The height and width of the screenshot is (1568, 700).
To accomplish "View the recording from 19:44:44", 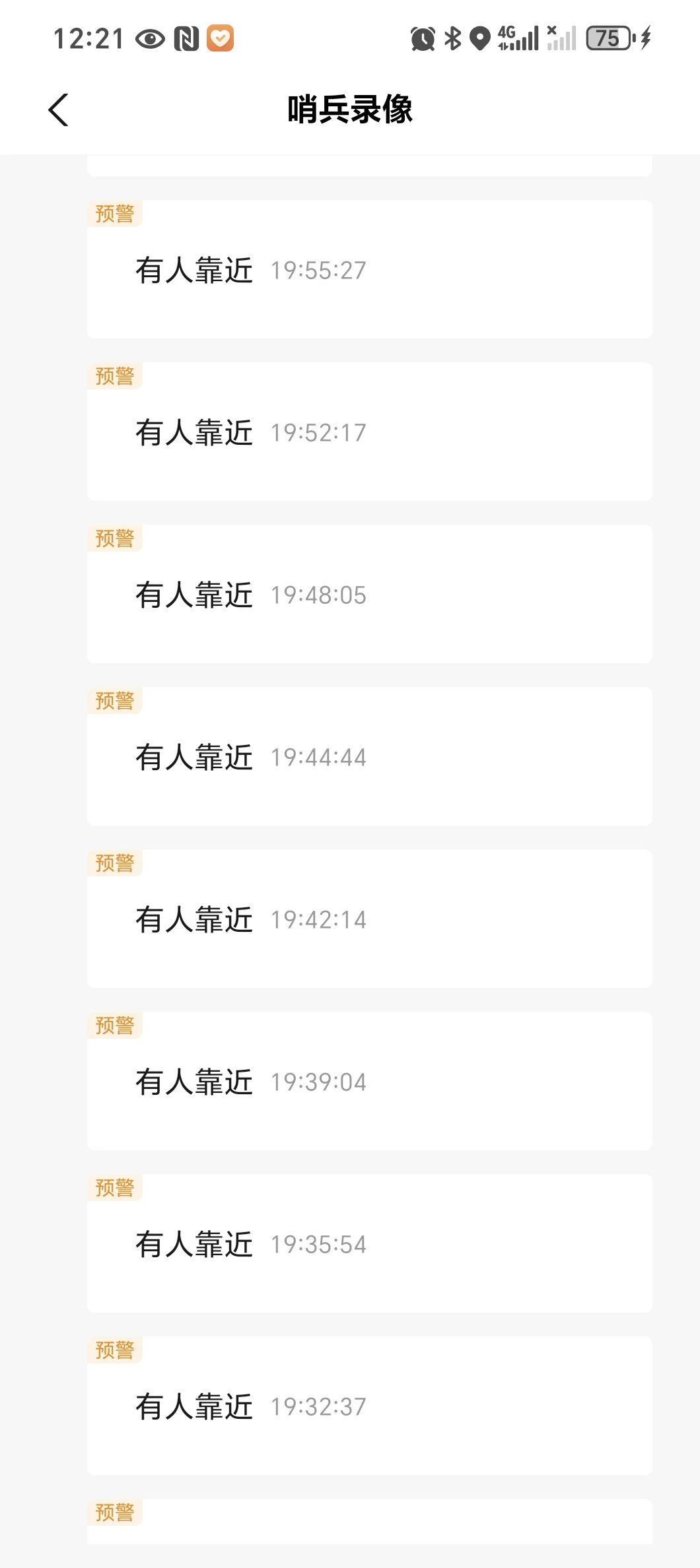I will [x=370, y=756].
